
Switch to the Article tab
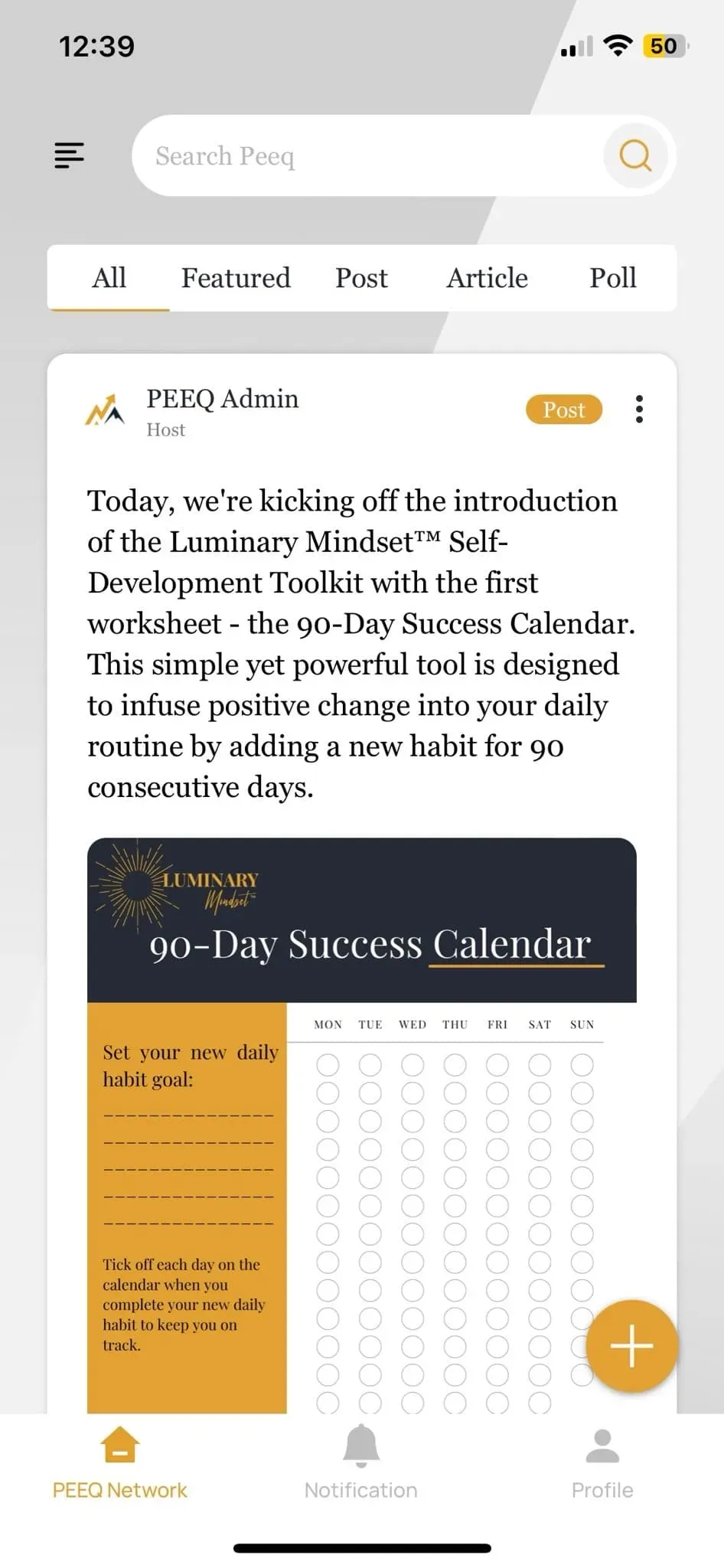[x=487, y=278]
